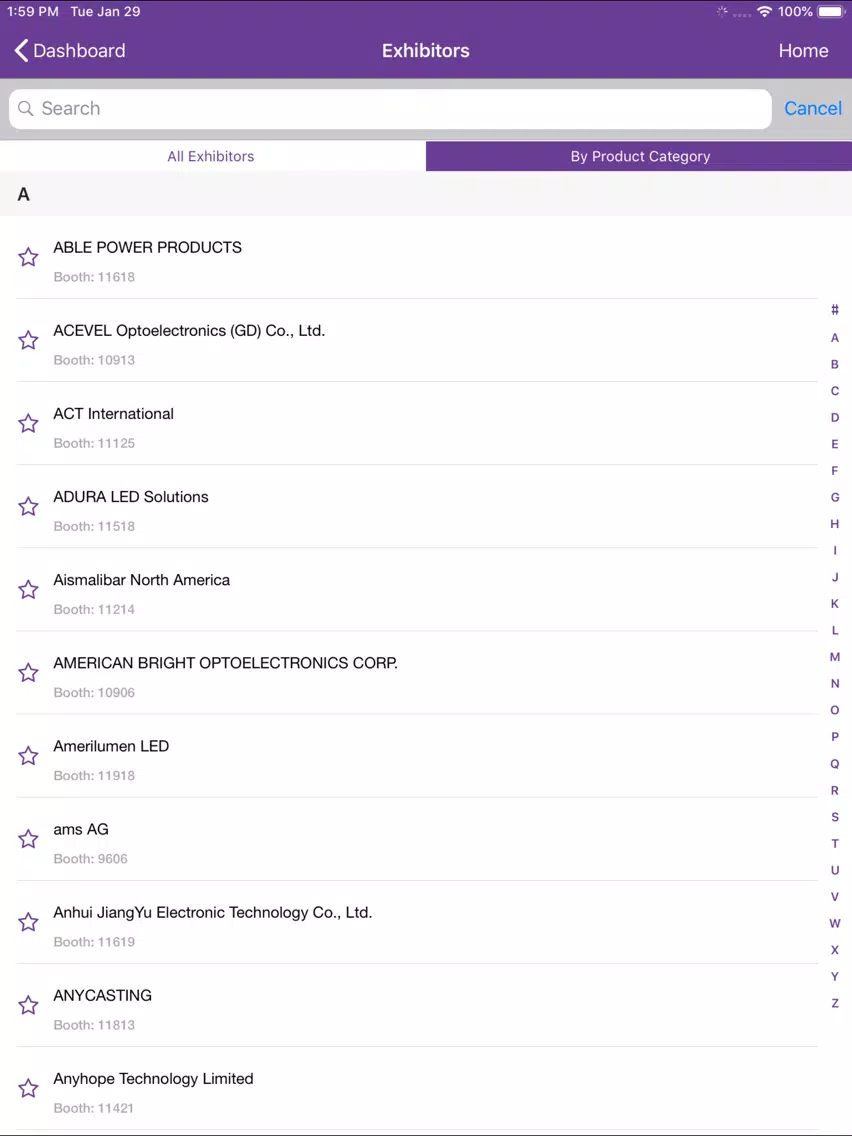Select ams AG exhibitor
The image size is (852, 1136).
pyautogui.click(x=81, y=829)
